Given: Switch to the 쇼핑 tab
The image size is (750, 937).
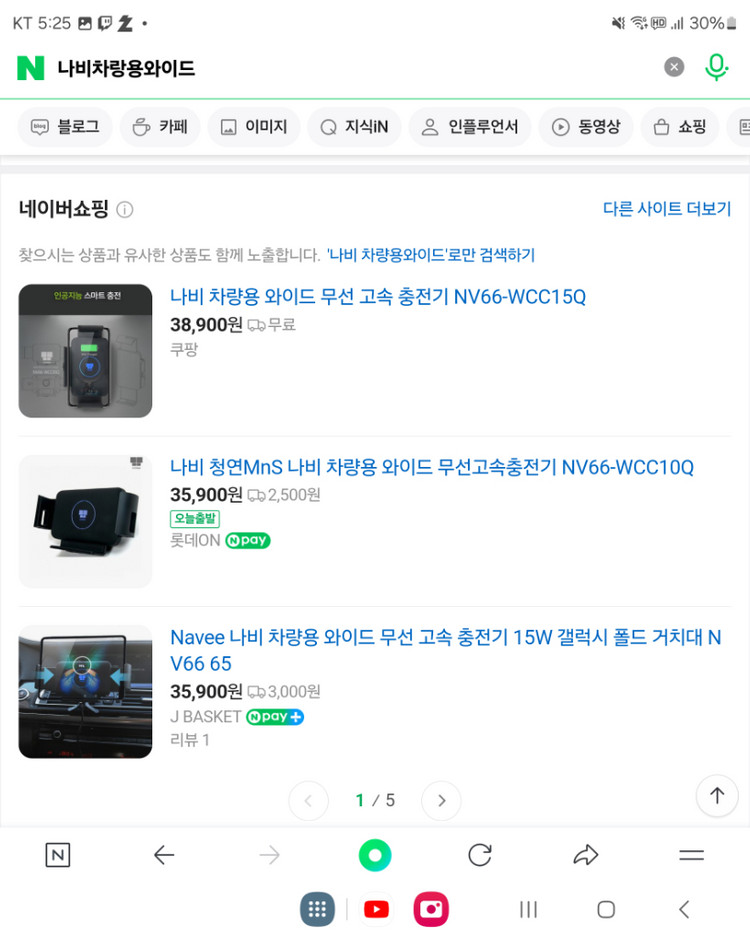Looking at the screenshot, I should point(679,127).
